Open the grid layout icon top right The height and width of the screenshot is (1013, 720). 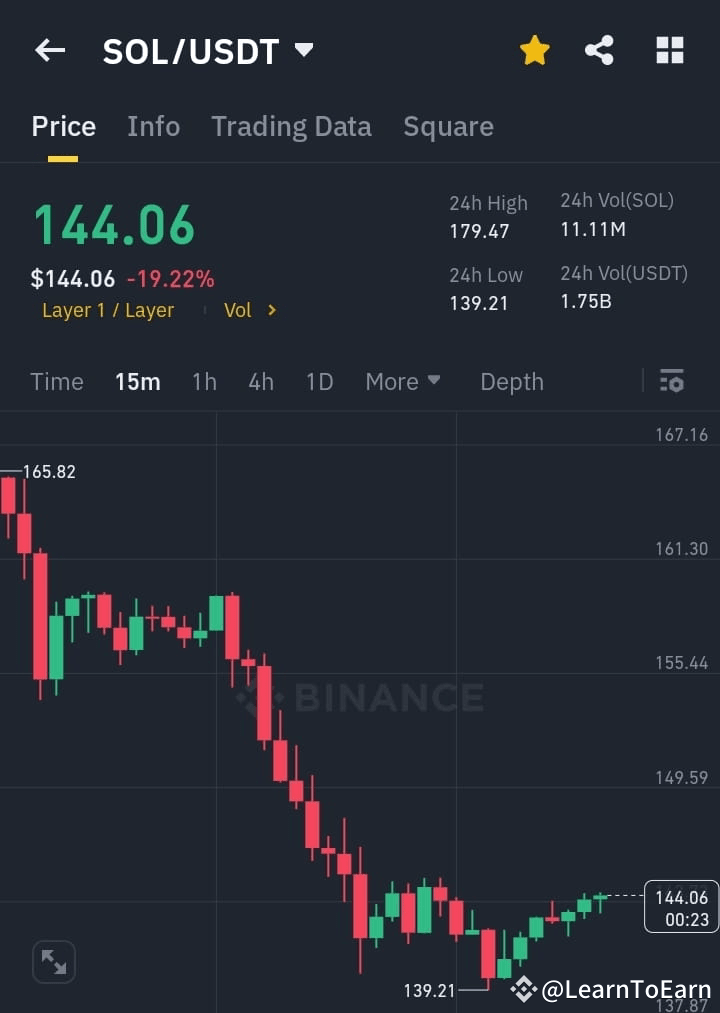pos(669,50)
